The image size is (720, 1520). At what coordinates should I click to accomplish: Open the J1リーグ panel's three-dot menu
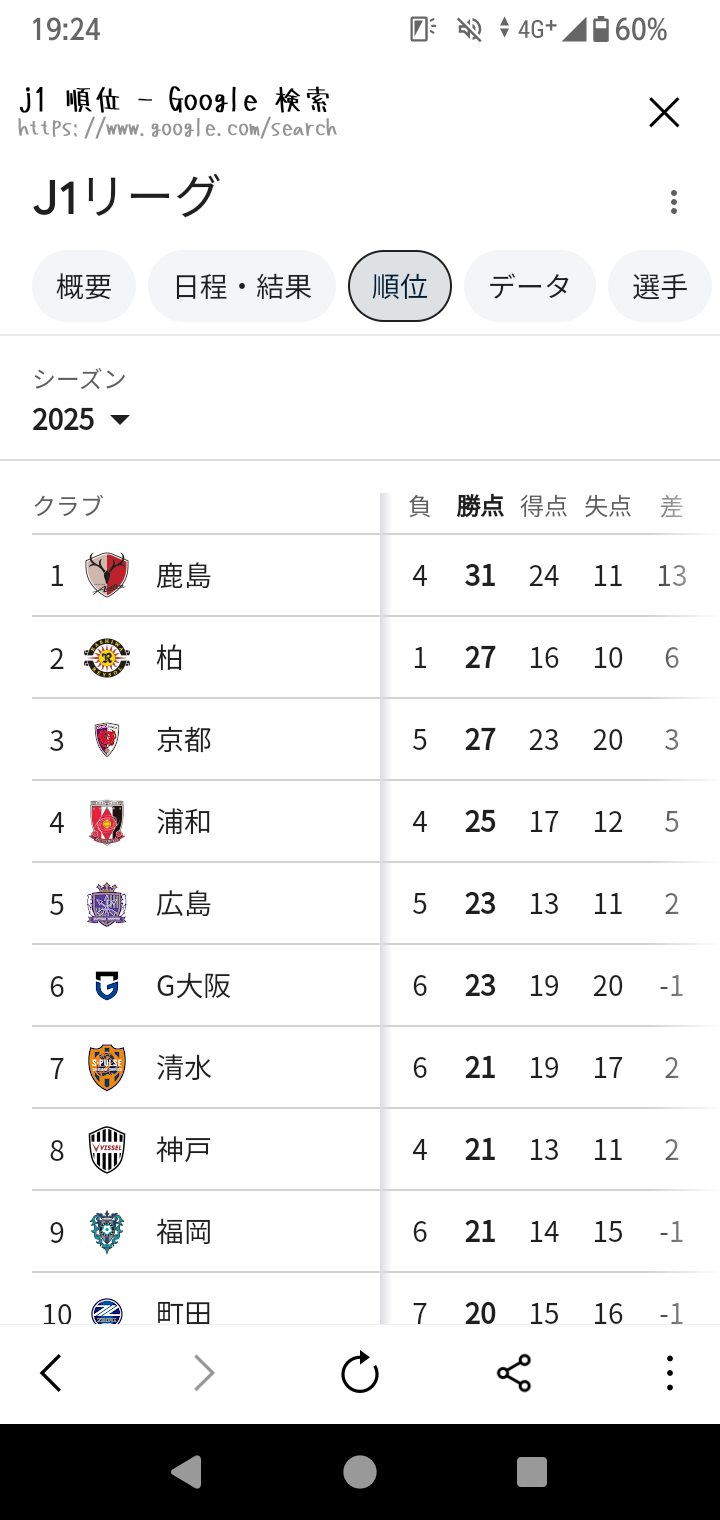point(674,202)
